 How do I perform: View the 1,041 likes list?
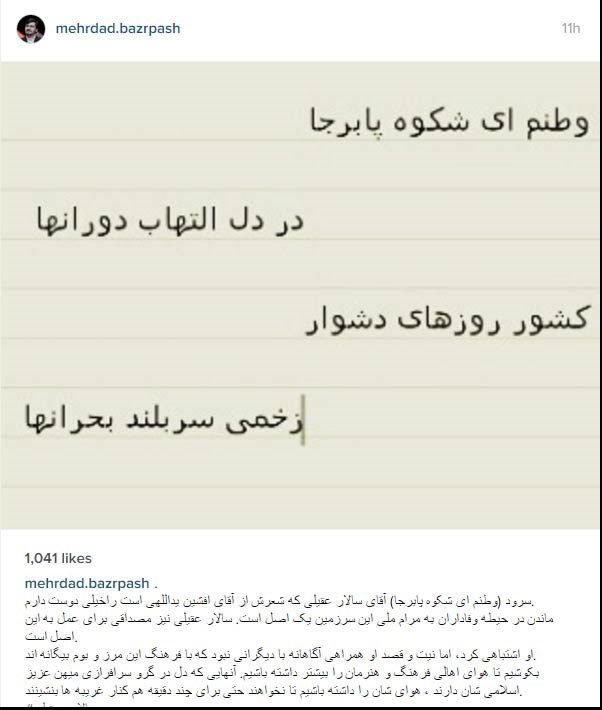click(56, 558)
